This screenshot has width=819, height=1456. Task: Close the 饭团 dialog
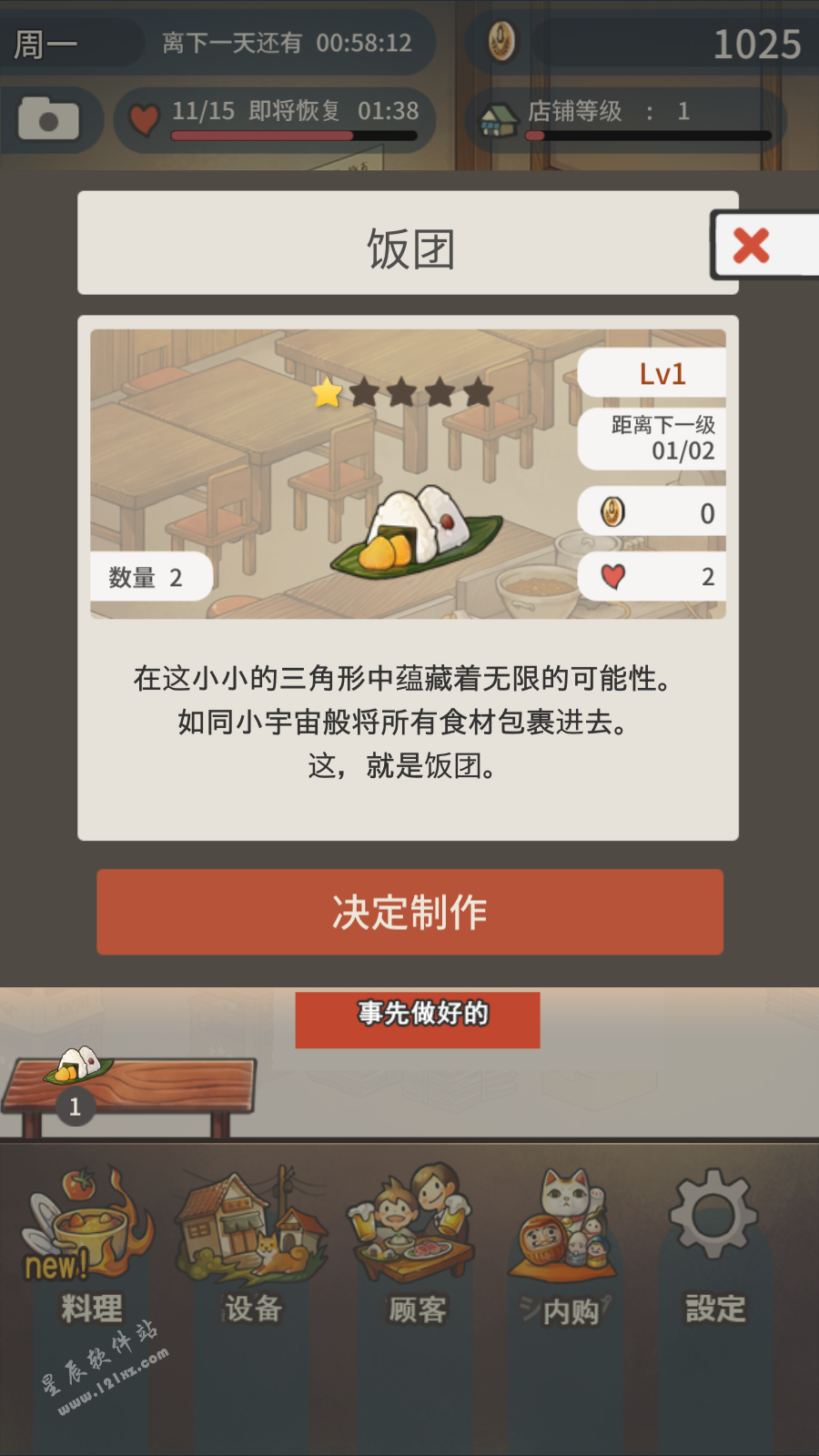(x=753, y=246)
